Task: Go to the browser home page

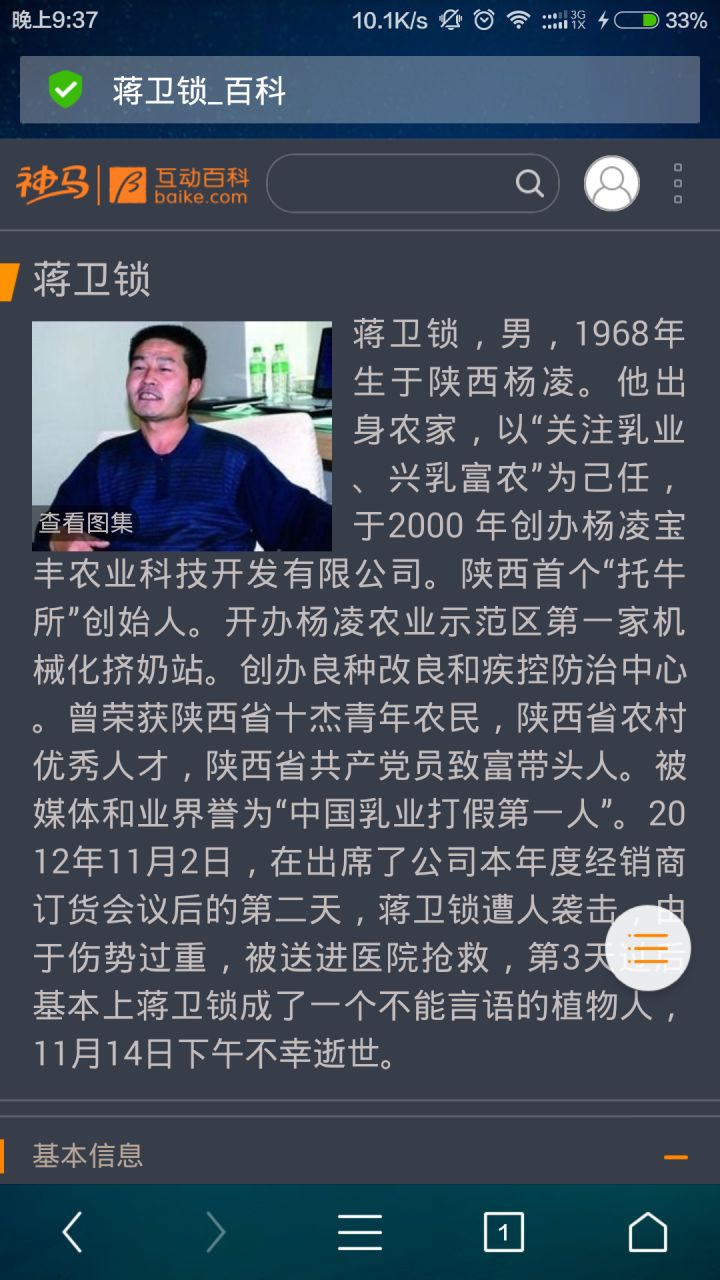Action: (x=648, y=1232)
